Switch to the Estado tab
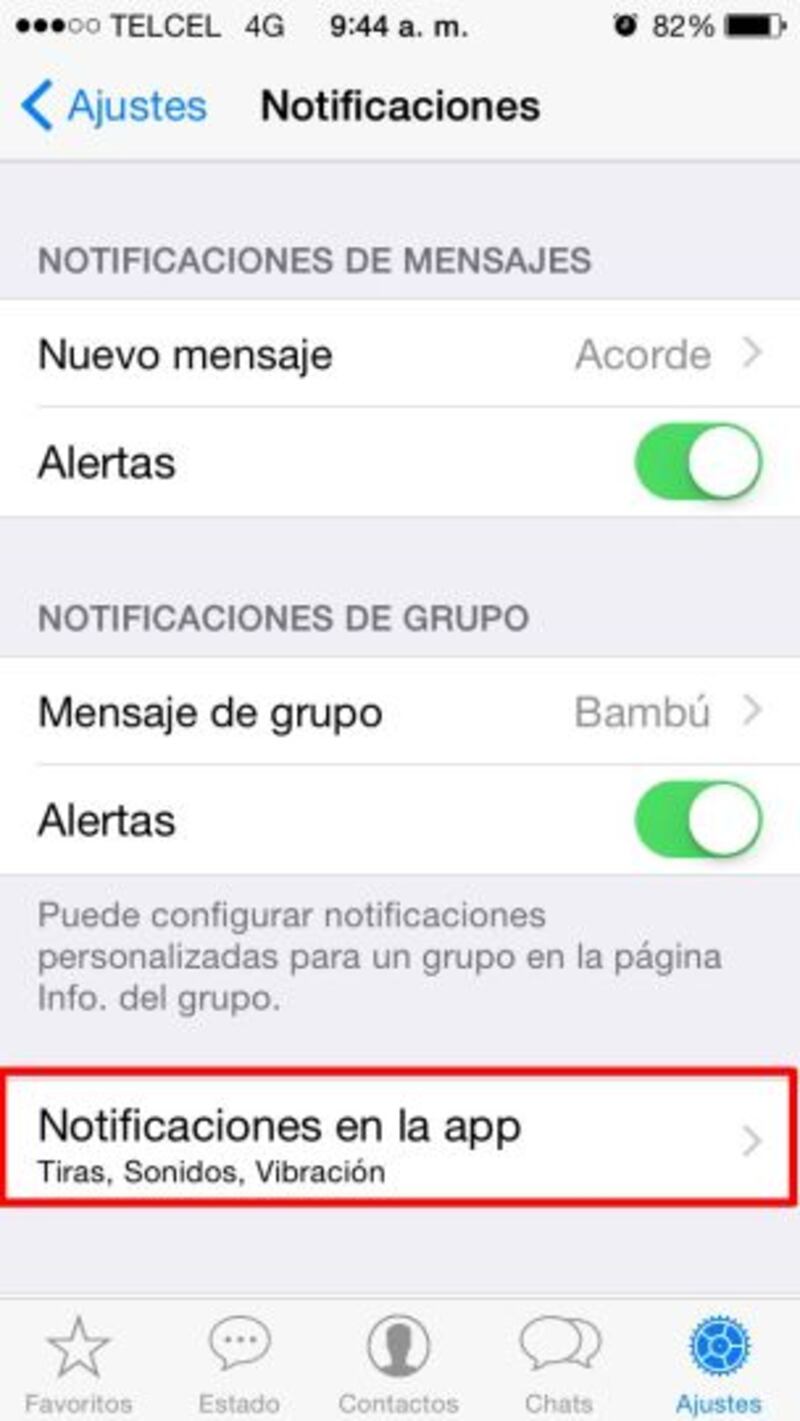The image size is (800, 1421). [238, 1363]
